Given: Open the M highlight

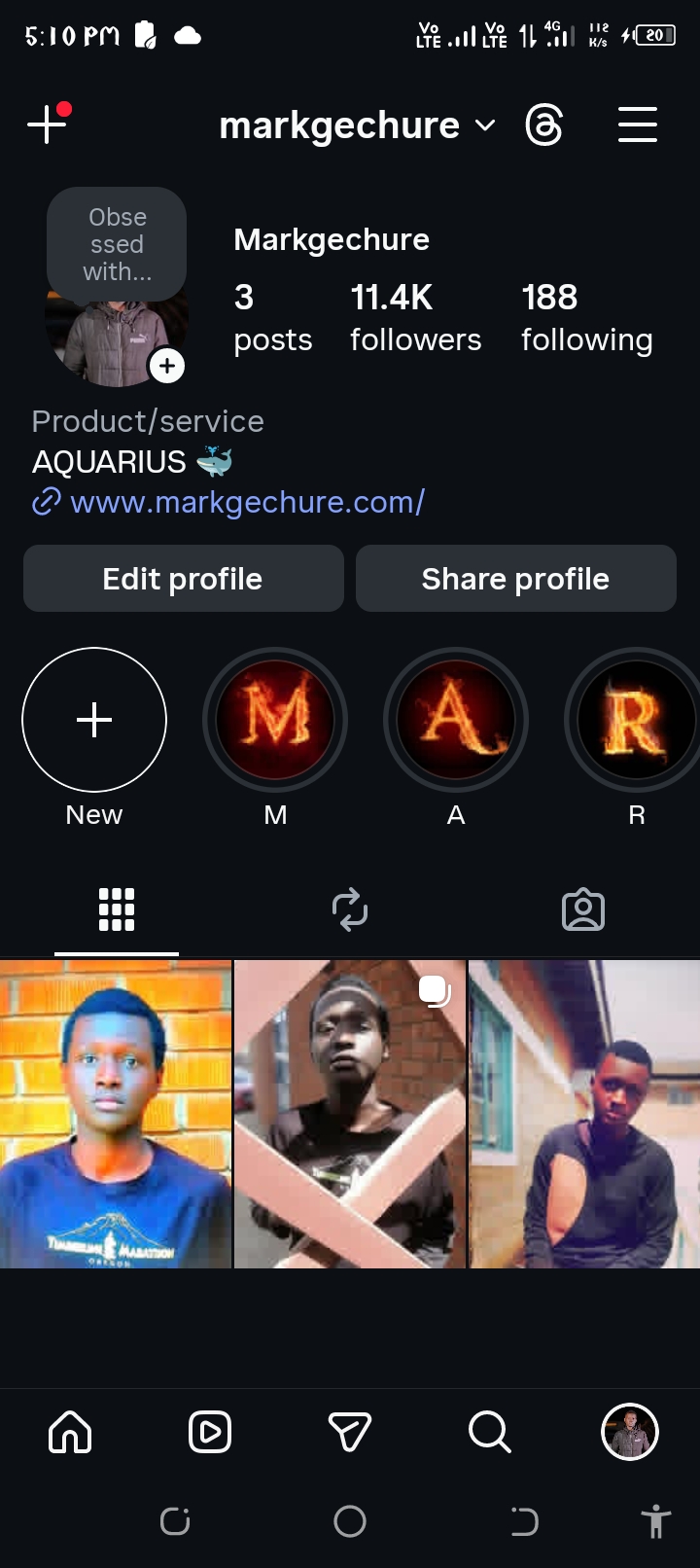Looking at the screenshot, I should coord(275,720).
